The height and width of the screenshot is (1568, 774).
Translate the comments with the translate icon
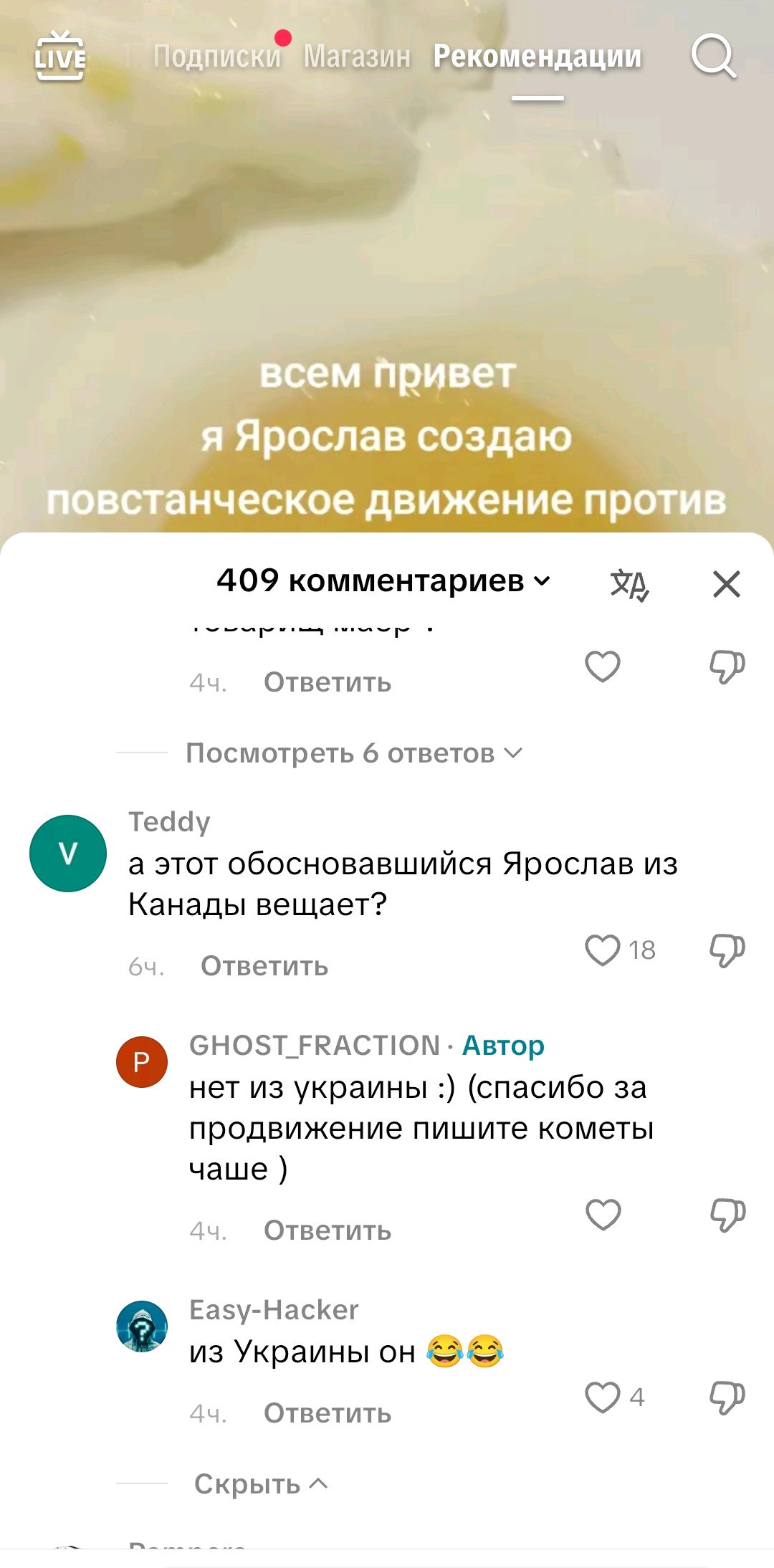(629, 584)
